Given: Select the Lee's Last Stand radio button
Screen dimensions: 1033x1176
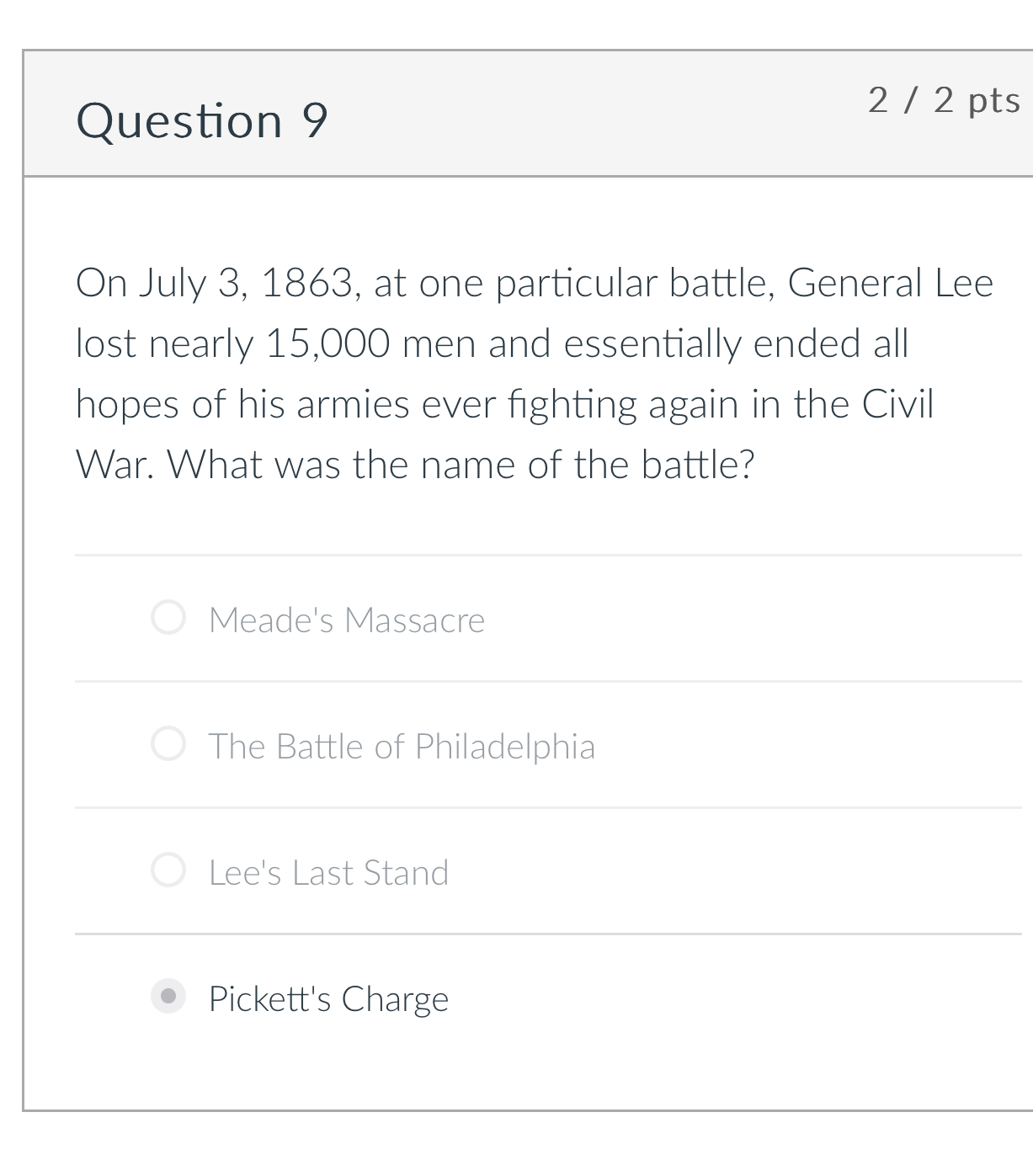Looking at the screenshot, I should pyautogui.click(x=168, y=870).
